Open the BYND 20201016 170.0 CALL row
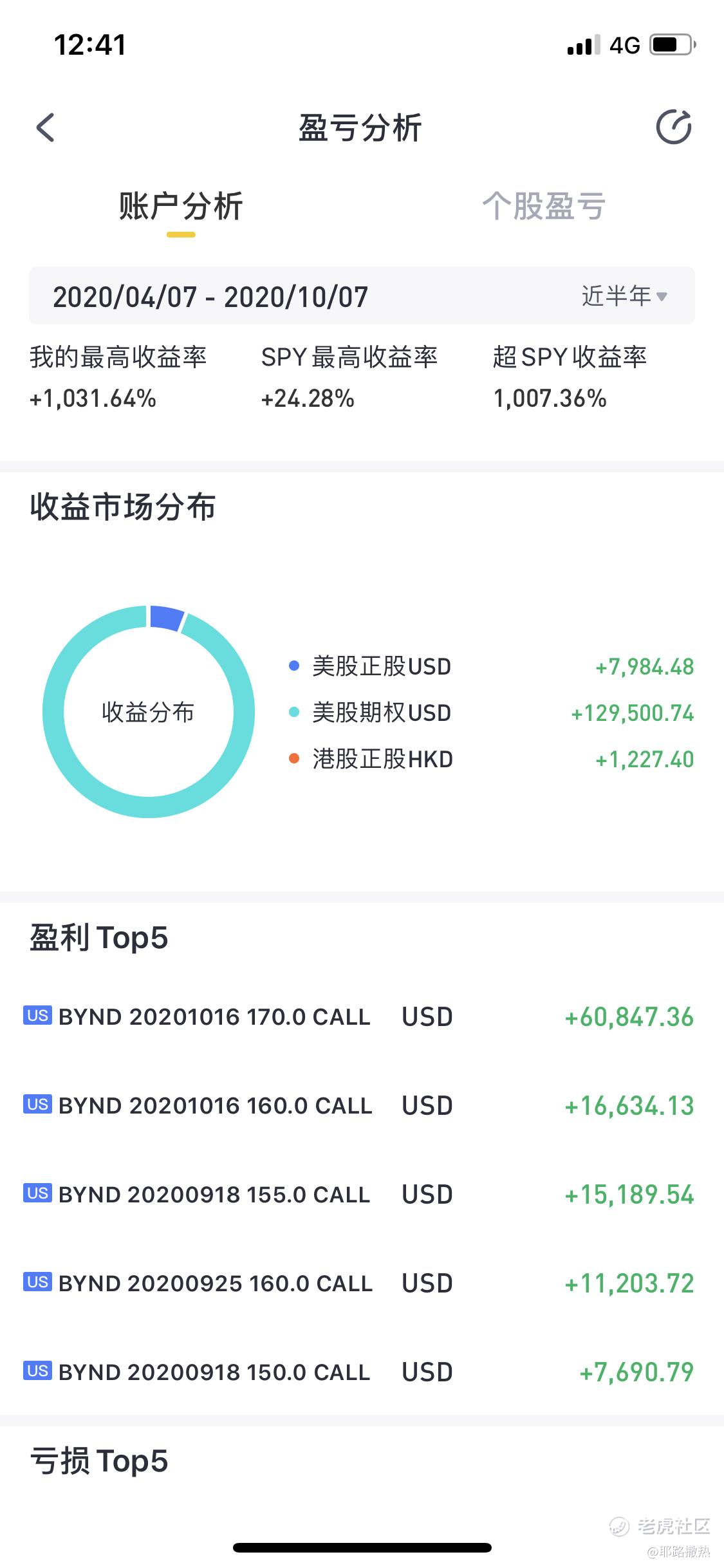This screenshot has width=724, height=1568. (362, 1017)
